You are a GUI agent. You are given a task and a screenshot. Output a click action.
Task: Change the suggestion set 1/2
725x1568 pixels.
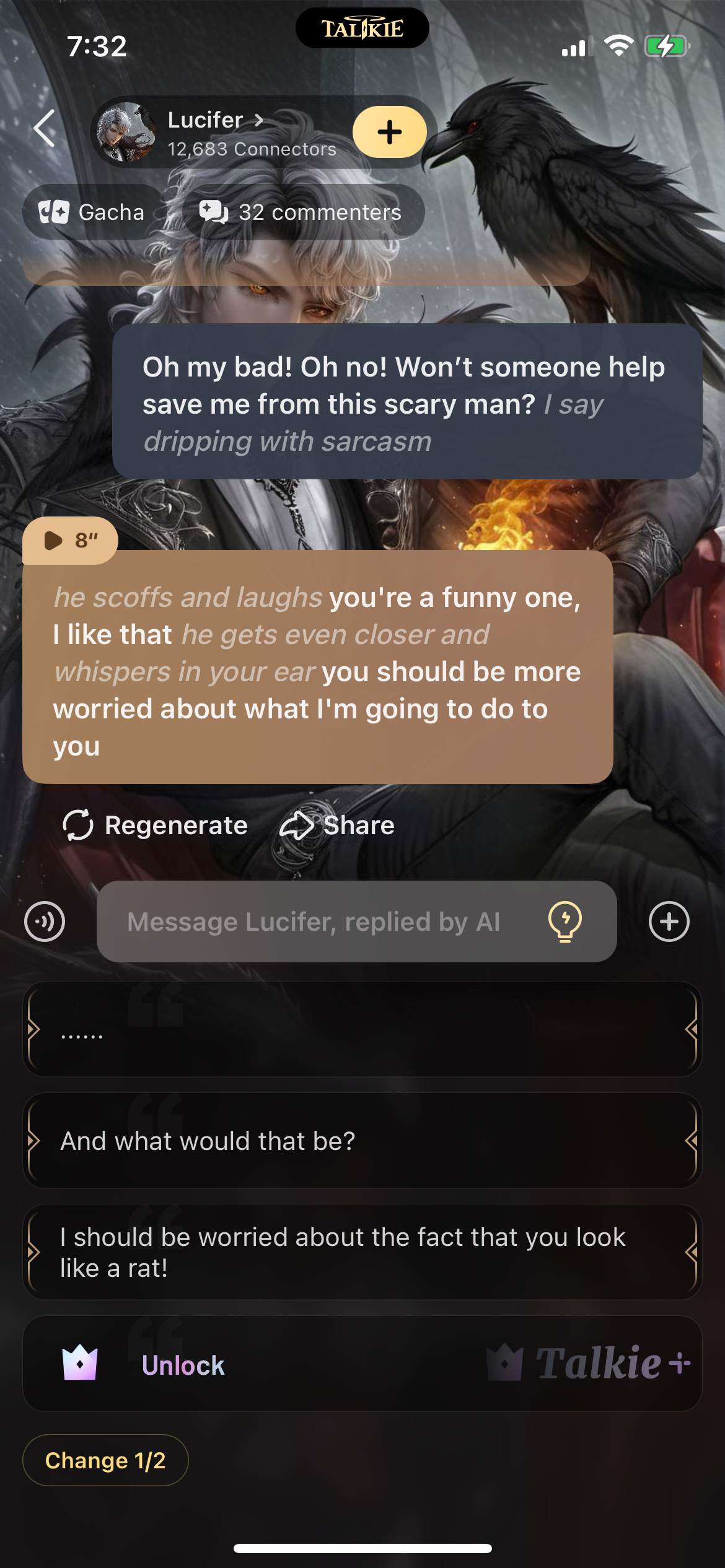pyautogui.click(x=105, y=1460)
